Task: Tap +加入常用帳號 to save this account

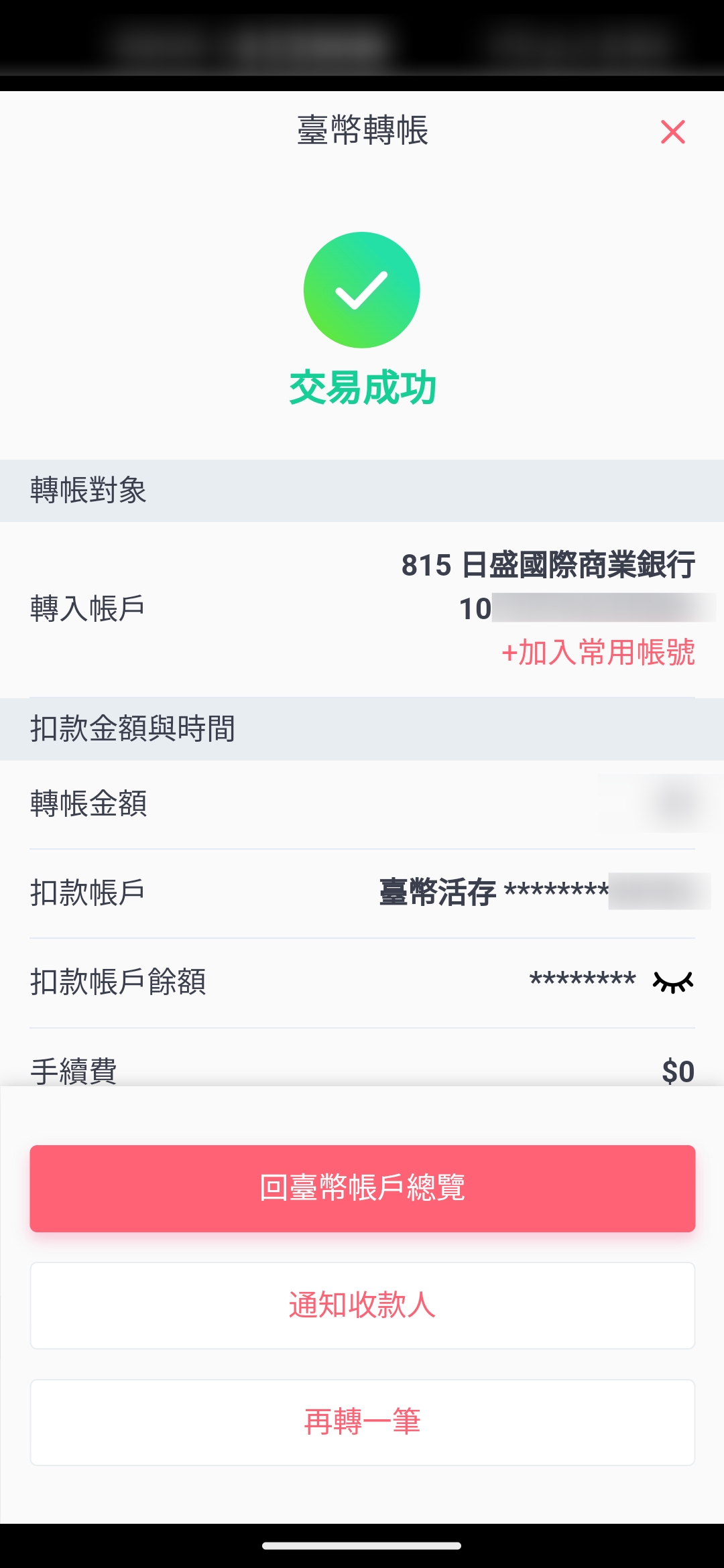Action: coord(598,652)
